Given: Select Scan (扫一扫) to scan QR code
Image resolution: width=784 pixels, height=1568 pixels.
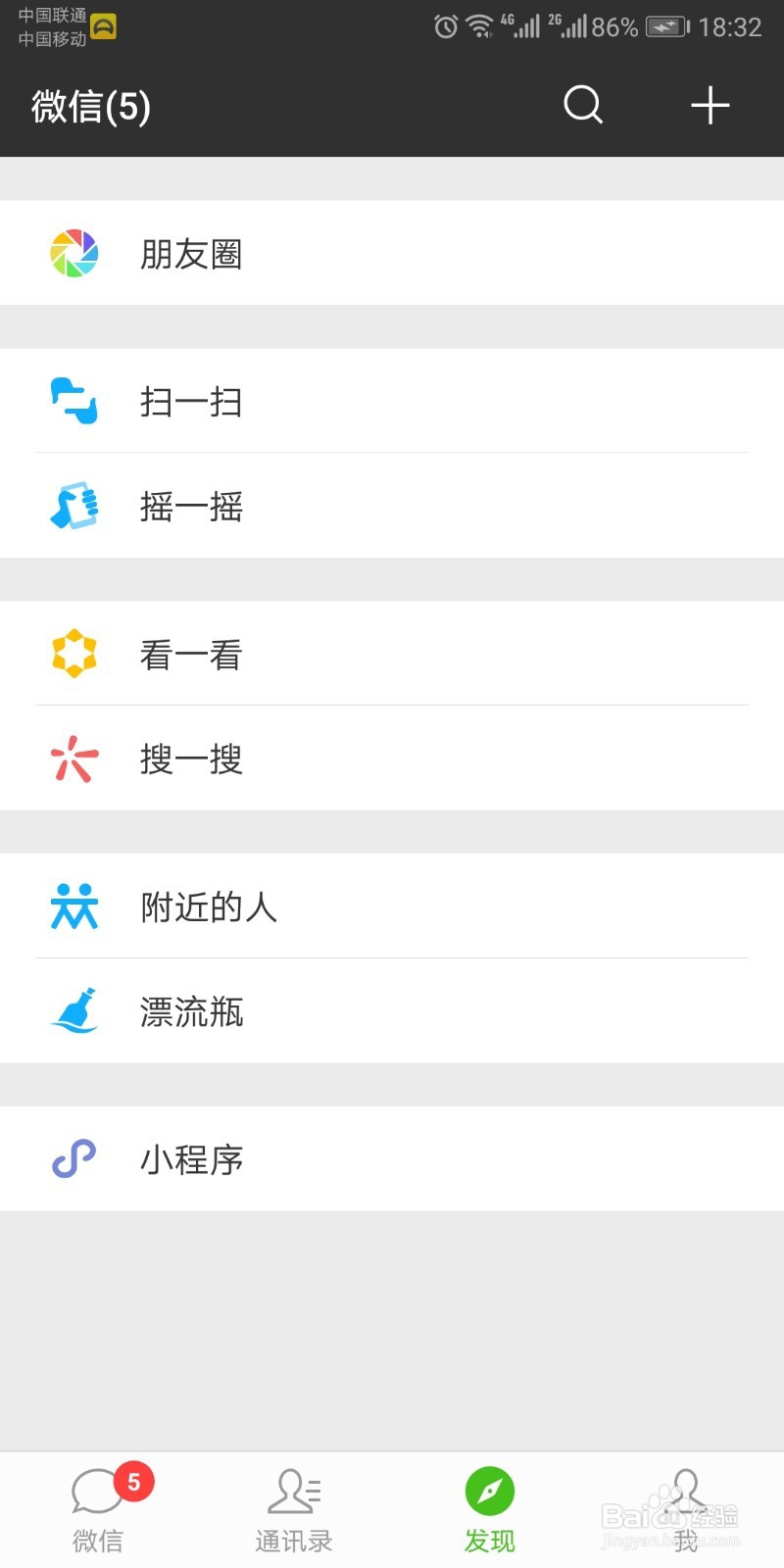Looking at the screenshot, I should [x=191, y=402].
